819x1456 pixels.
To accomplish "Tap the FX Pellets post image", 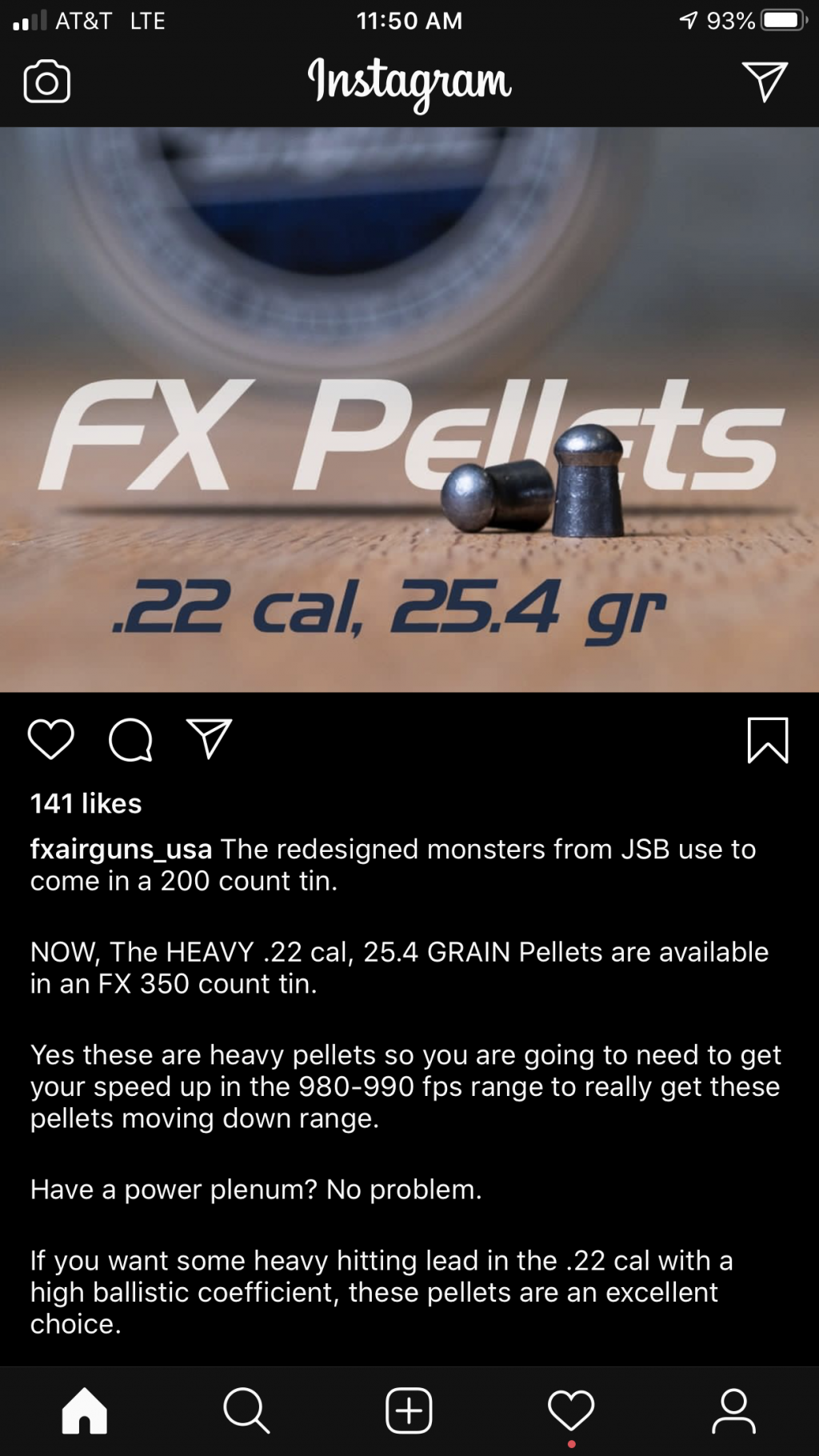I will pos(409,410).
